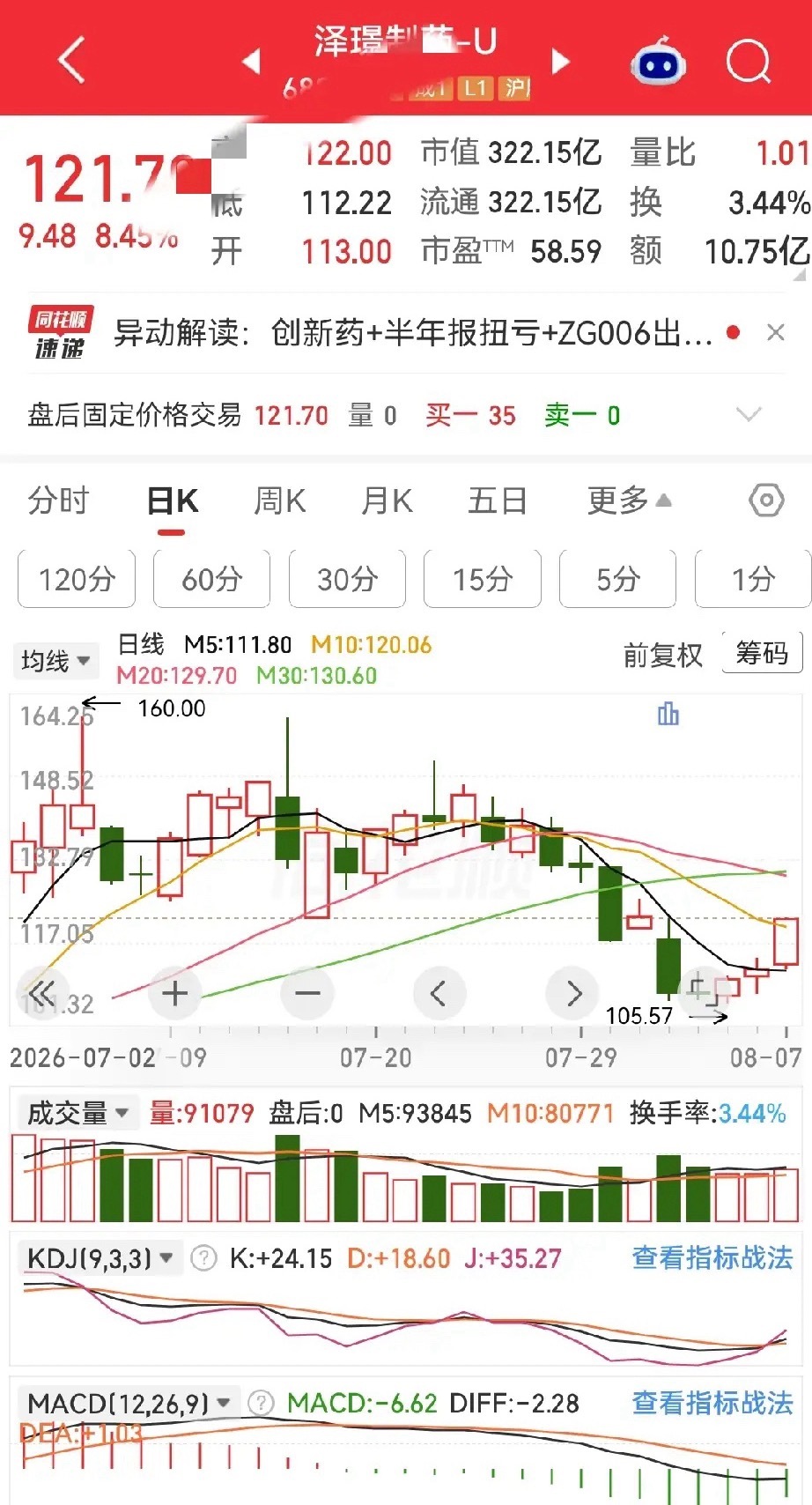Zoom out the K-line chart with minus

307,993
